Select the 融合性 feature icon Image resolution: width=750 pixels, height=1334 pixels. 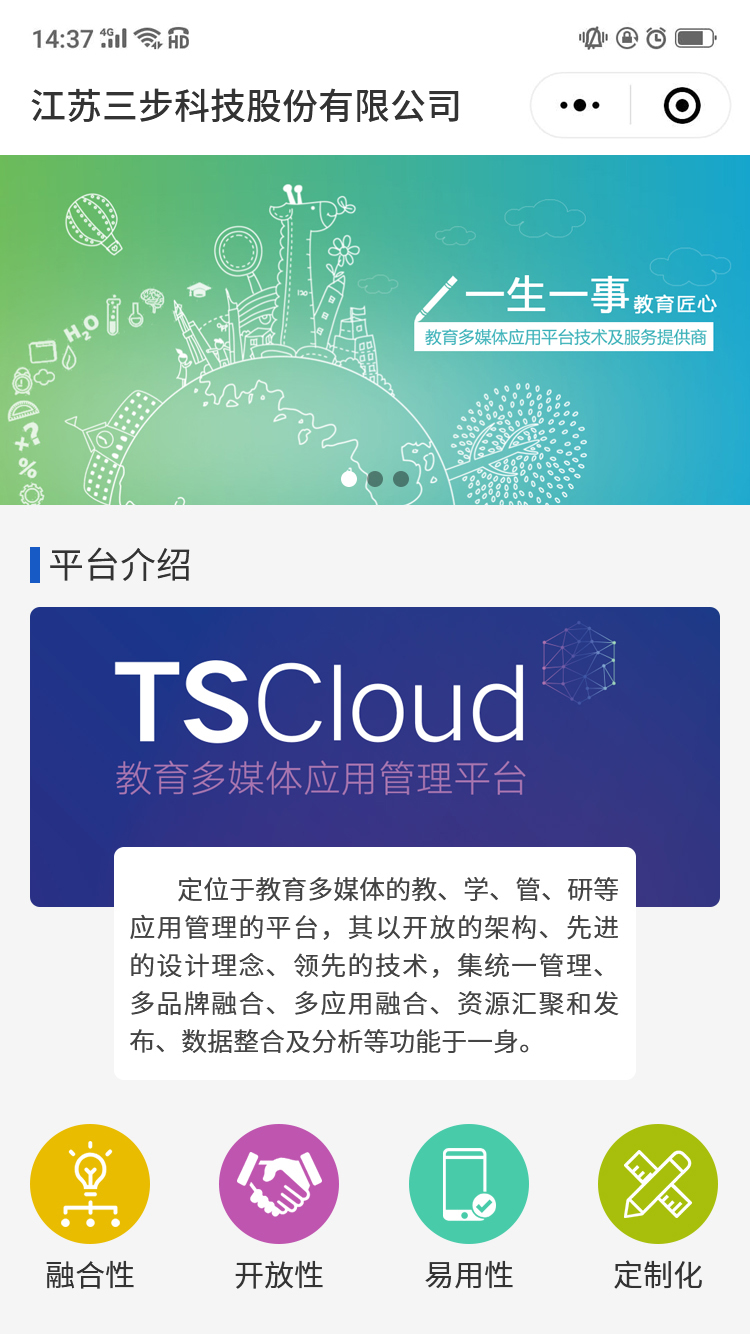[90, 1185]
